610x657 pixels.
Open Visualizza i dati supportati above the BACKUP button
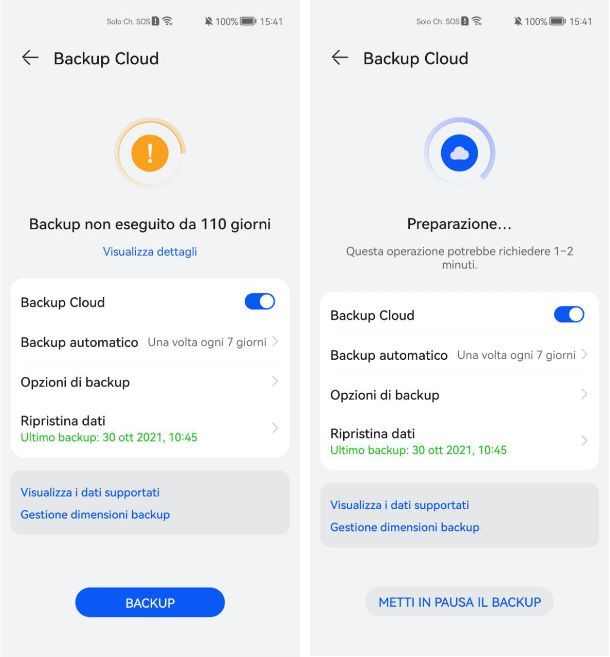(x=90, y=492)
